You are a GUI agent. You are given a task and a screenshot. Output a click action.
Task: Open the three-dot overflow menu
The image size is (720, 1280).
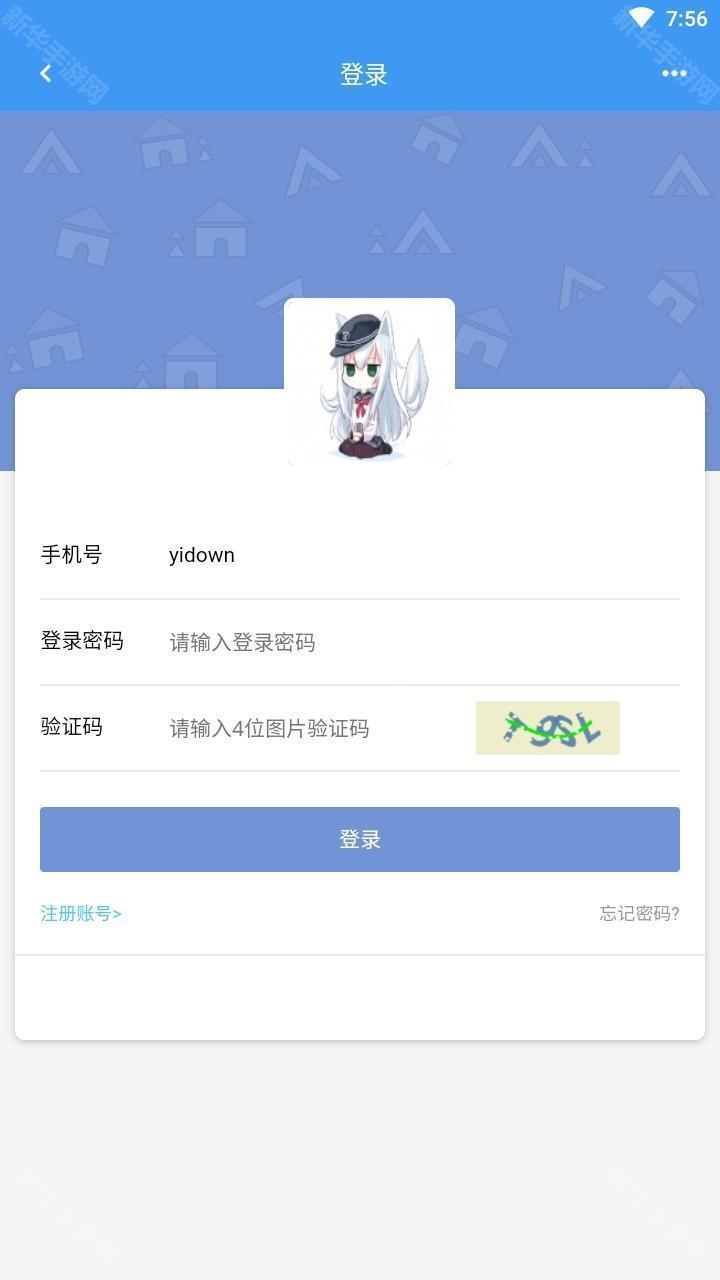675,73
